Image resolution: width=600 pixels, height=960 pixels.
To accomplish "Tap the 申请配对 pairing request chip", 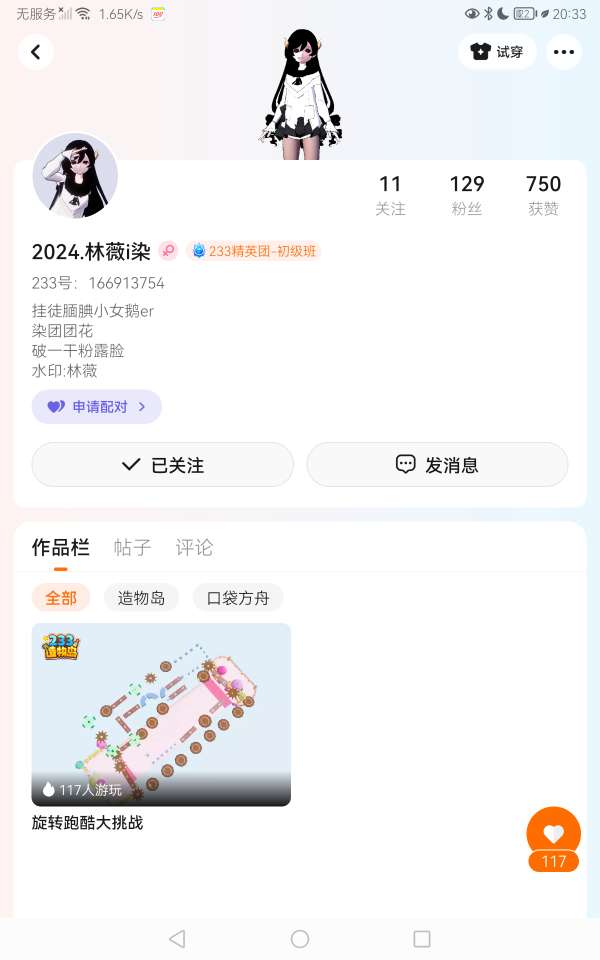I will (97, 407).
